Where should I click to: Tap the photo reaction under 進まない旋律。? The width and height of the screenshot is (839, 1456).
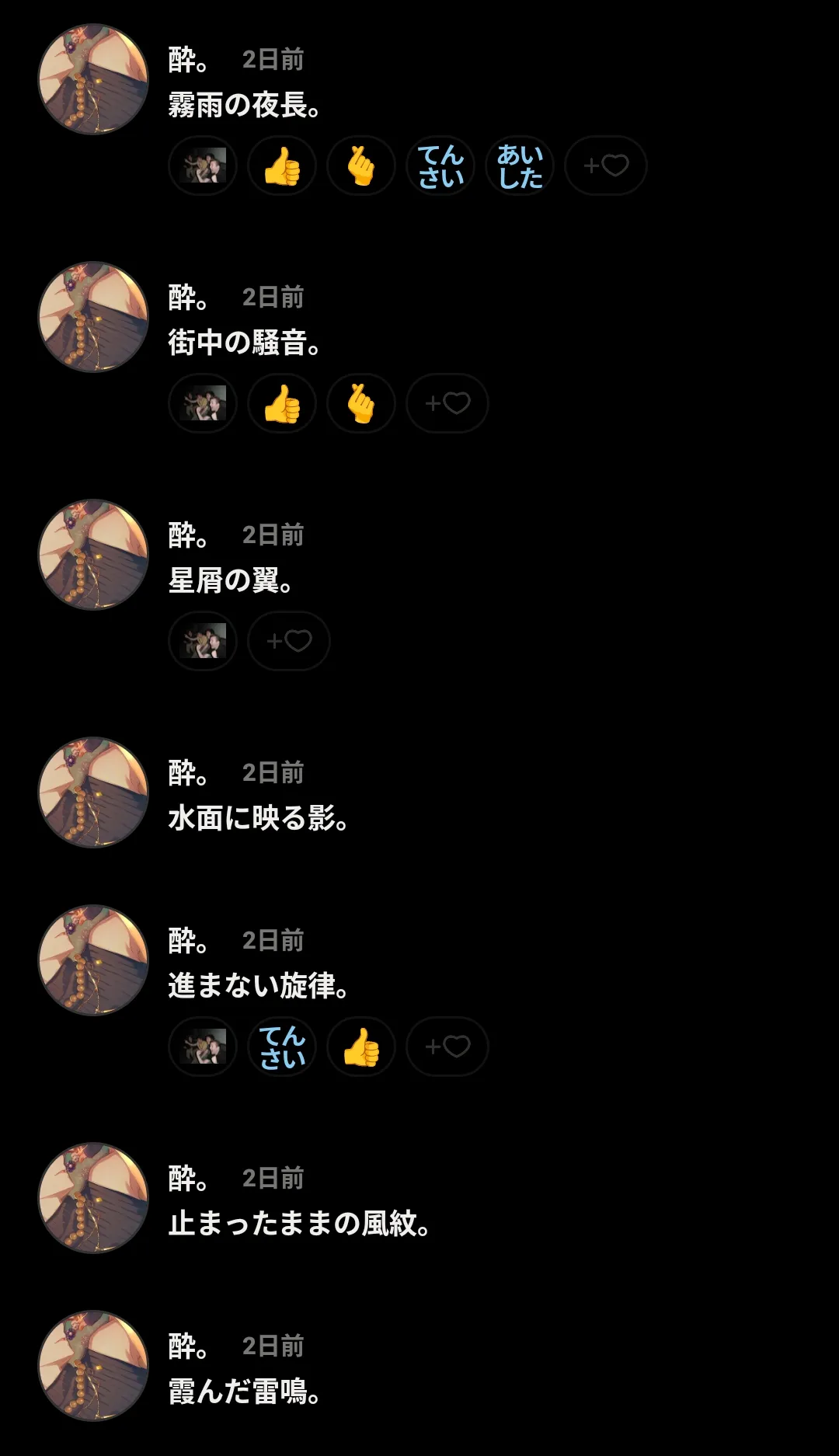tap(203, 1047)
